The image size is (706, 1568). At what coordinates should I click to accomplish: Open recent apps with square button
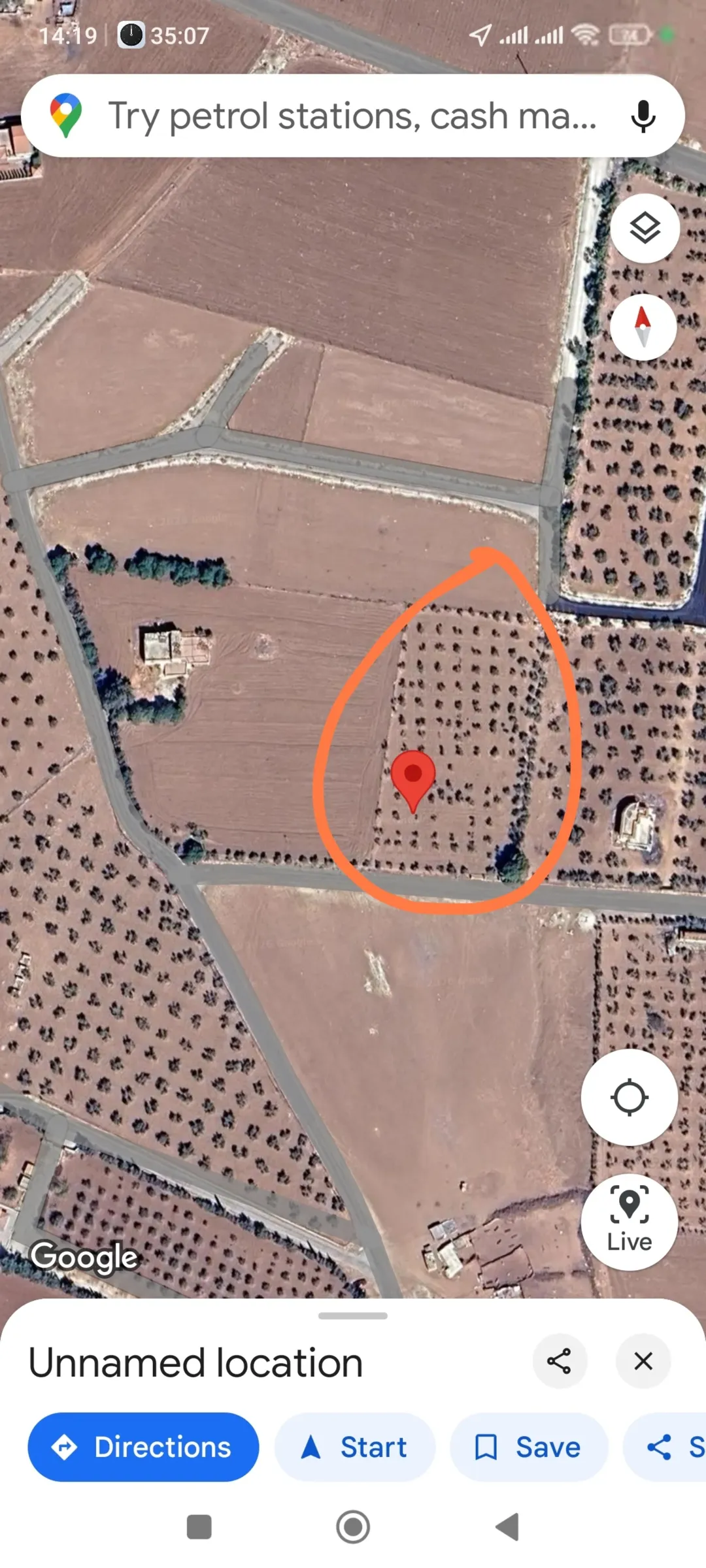(x=199, y=1527)
